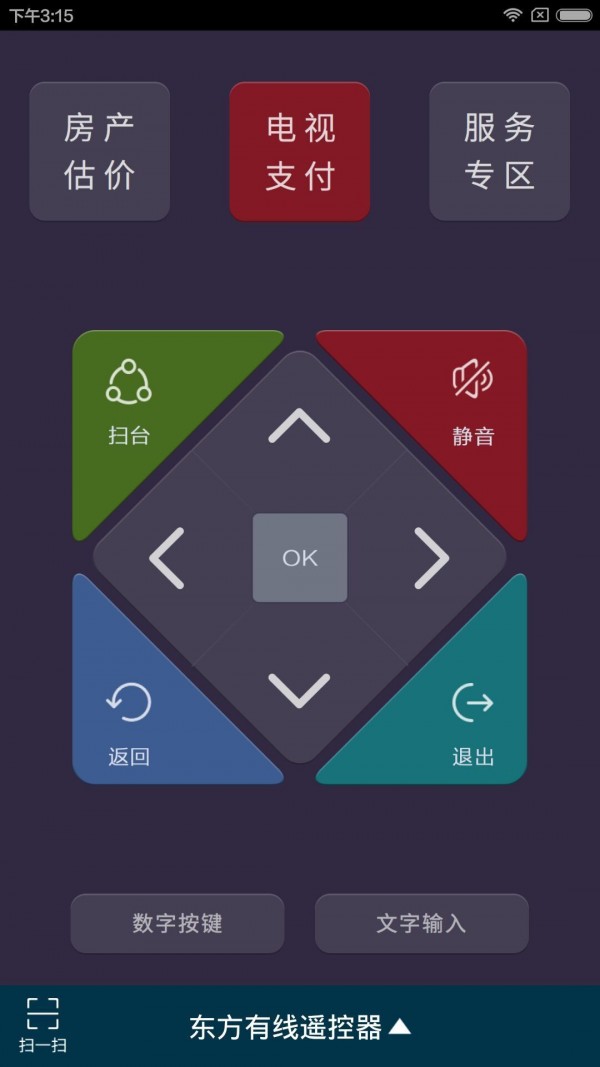Confirm with the OK button
Viewport: 600px width, 1067px height.
click(x=299, y=558)
